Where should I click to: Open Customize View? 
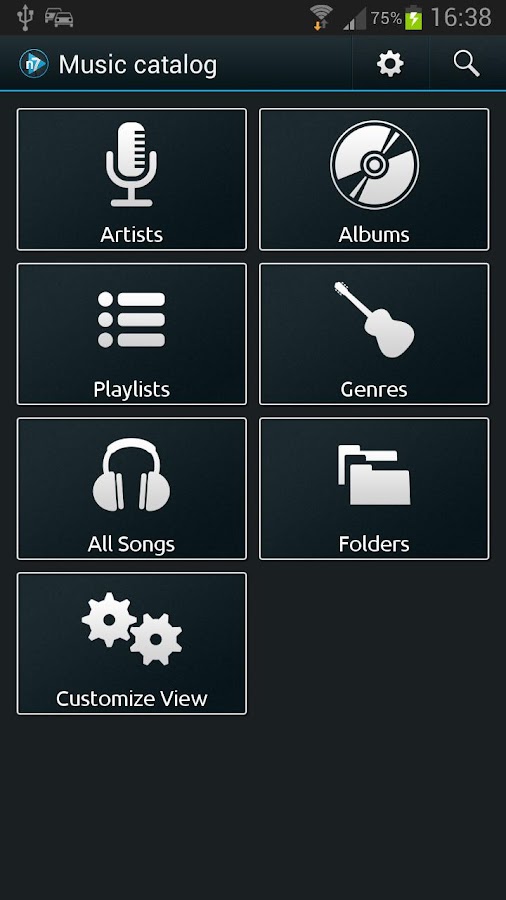[132, 643]
